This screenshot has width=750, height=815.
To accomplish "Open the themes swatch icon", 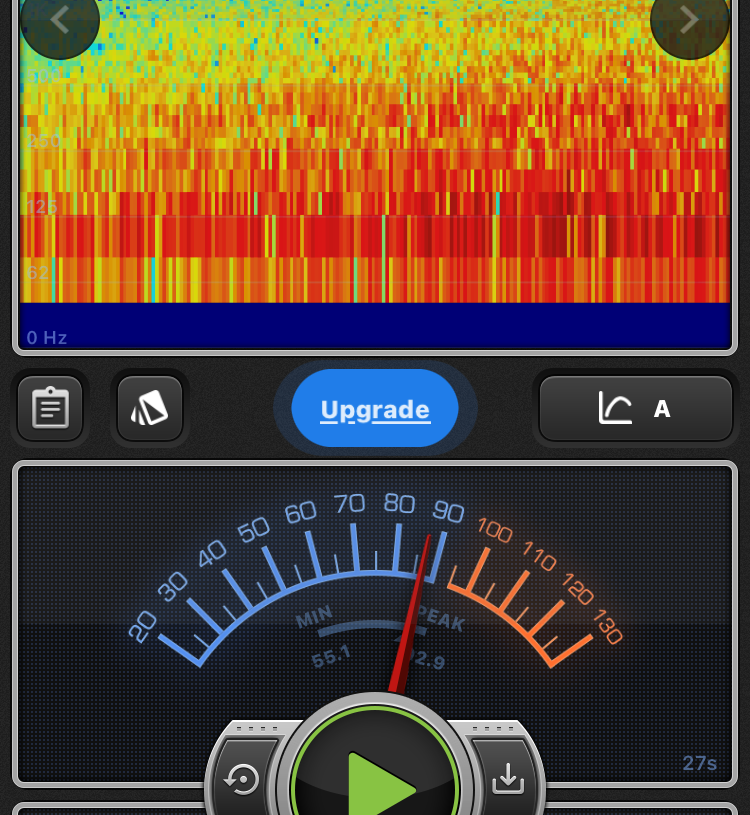I will pyautogui.click(x=150, y=408).
